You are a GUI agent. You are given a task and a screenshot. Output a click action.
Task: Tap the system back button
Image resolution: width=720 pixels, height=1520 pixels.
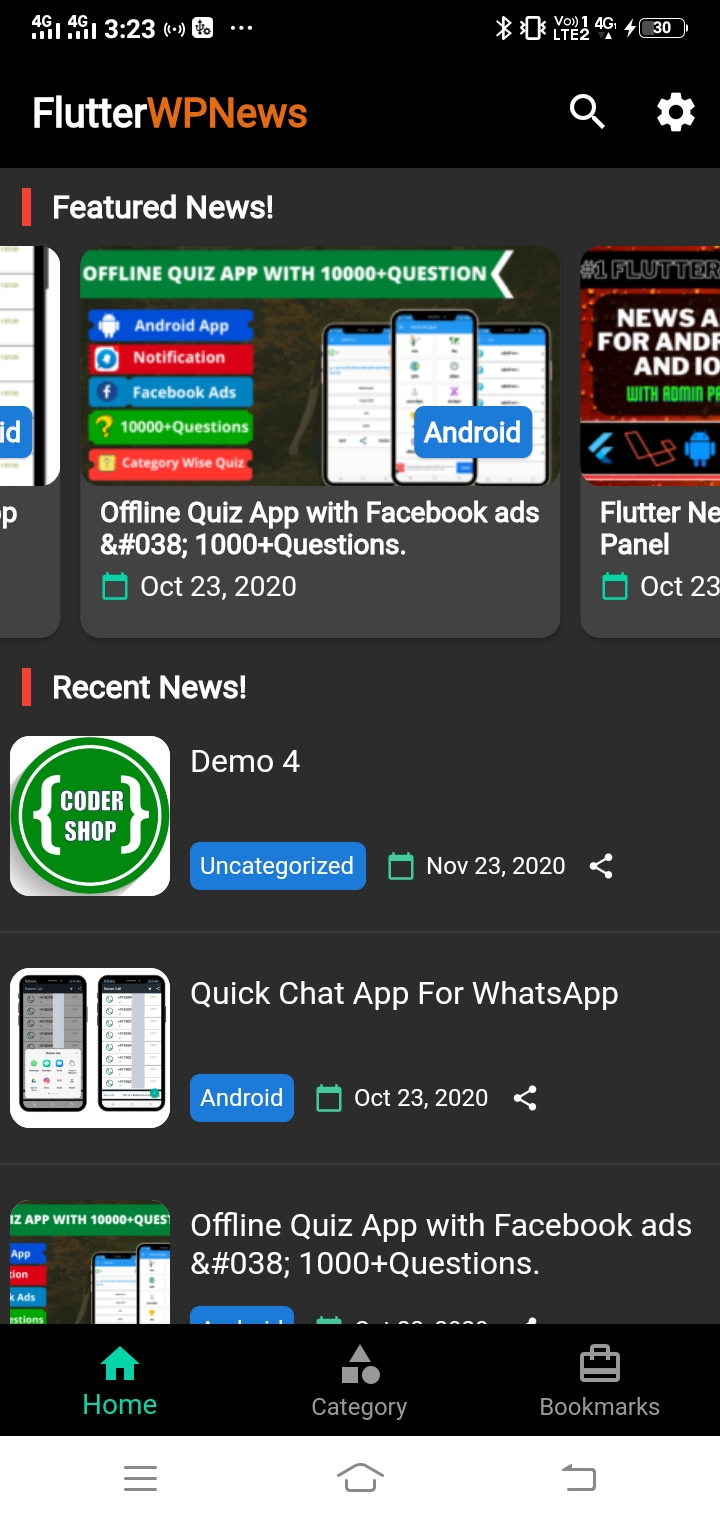pos(579,1477)
